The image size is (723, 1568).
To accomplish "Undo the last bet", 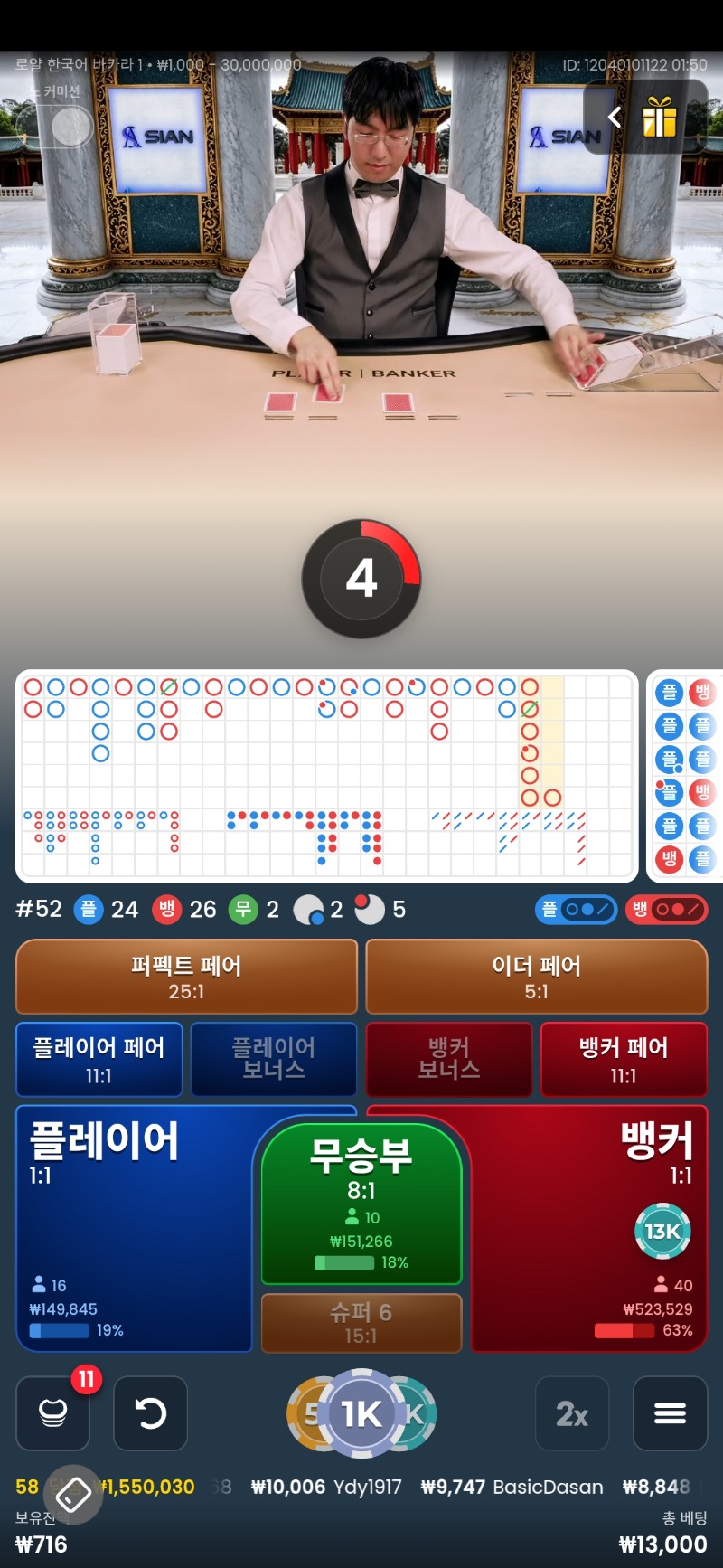I will coord(150,1413).
